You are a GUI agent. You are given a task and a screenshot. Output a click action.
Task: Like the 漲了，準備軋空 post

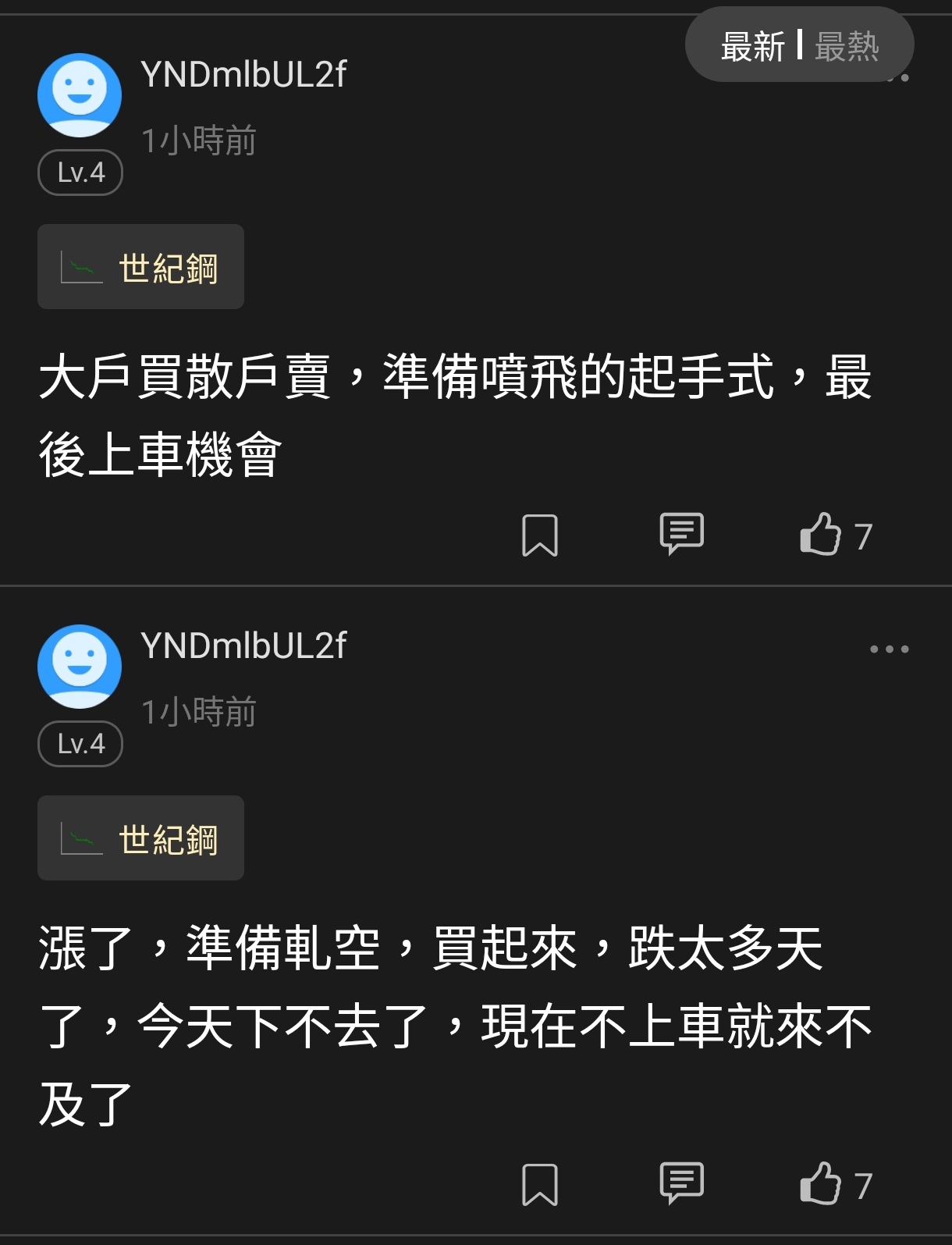(821, 1184)
